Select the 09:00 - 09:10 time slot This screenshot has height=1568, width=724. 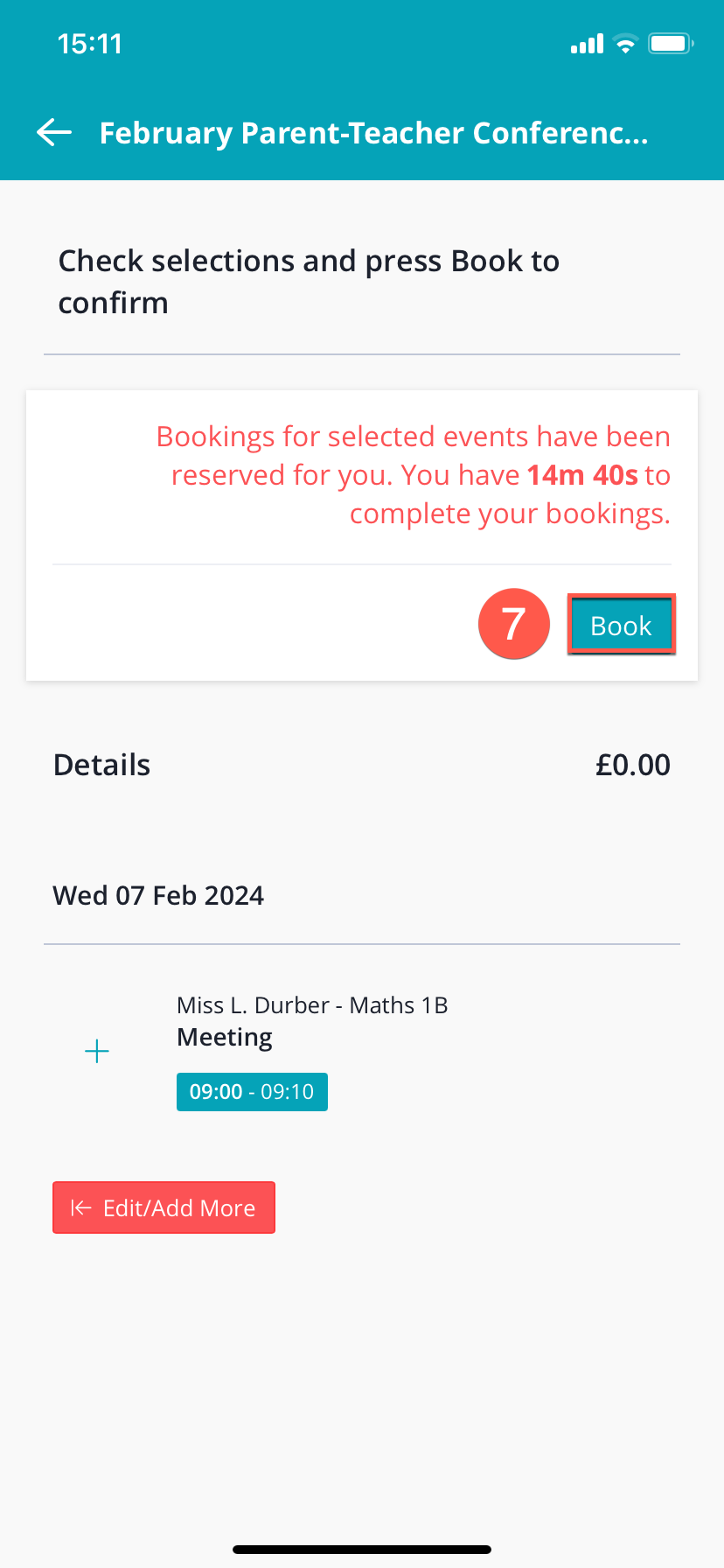[x=252, y=1092]
